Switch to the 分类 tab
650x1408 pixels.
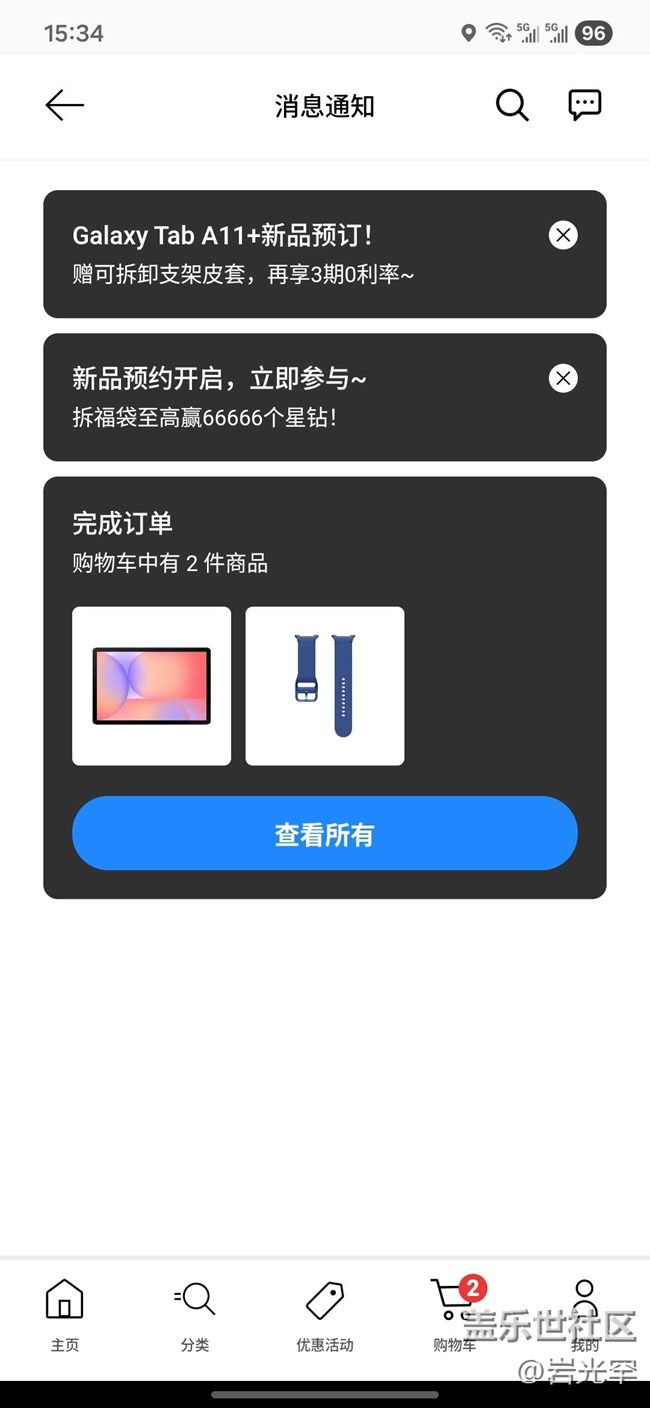click(195, 1315)
